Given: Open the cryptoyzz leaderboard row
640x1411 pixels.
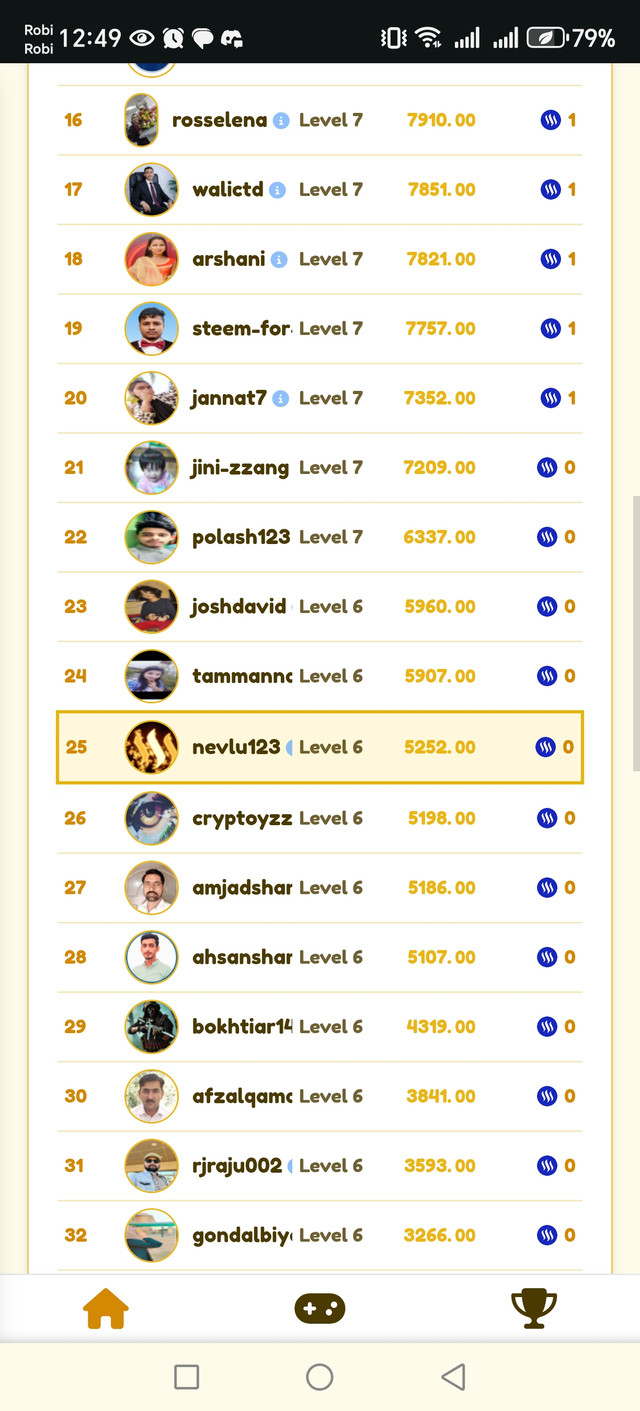Looking at the screenshot, I should [x=319, y=818].
